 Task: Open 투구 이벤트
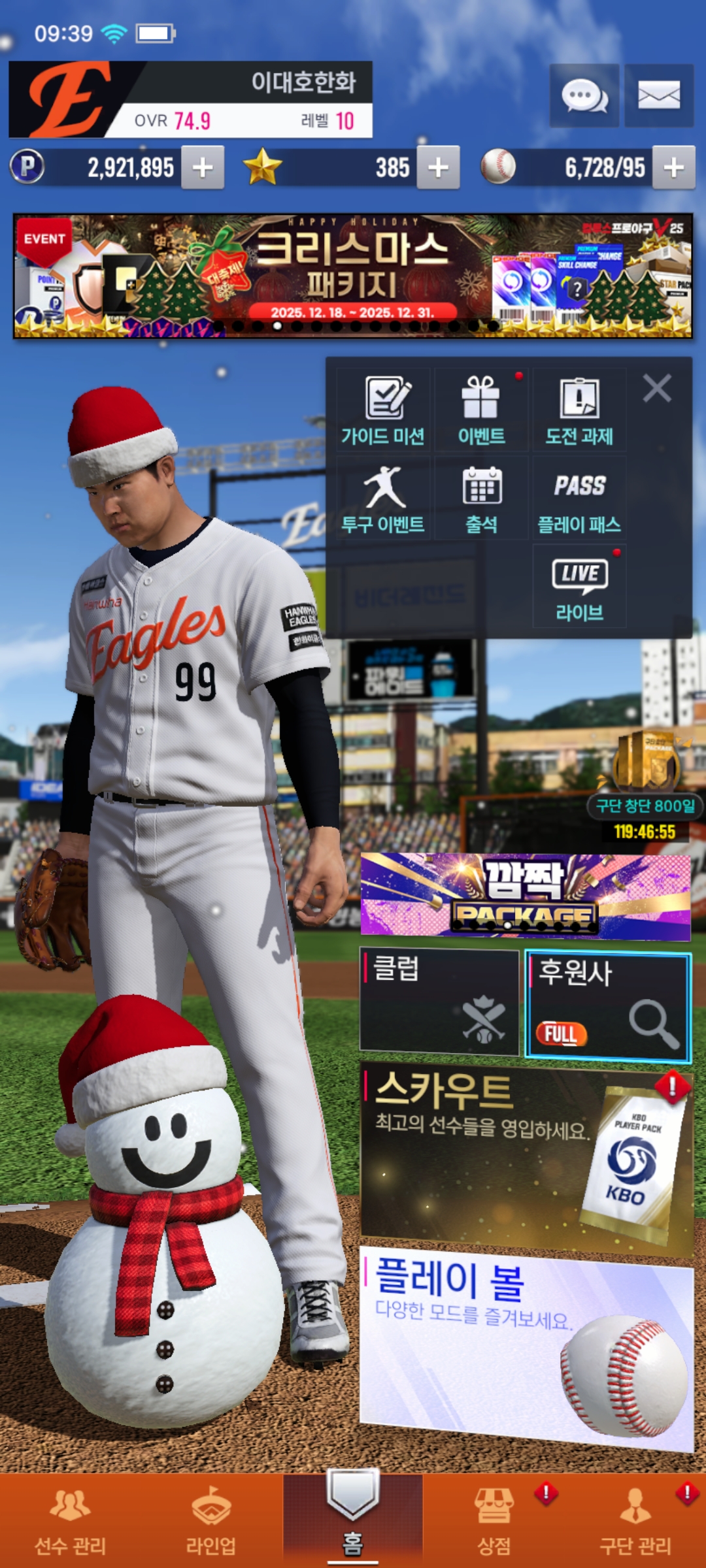[384, 498]
